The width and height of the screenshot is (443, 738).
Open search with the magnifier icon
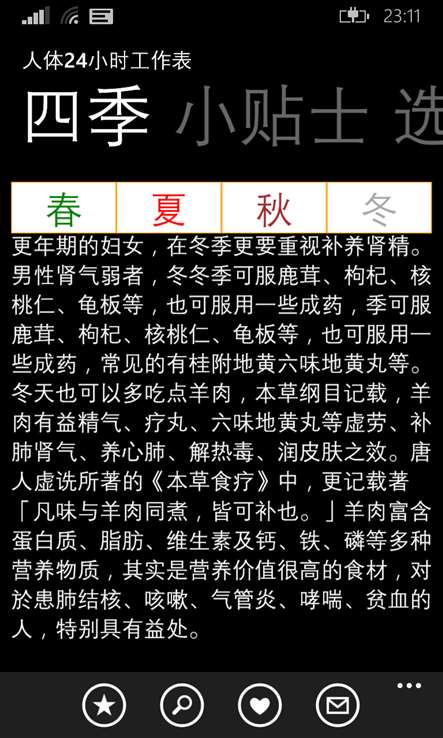pyautogui.click(x=182, y=705)
